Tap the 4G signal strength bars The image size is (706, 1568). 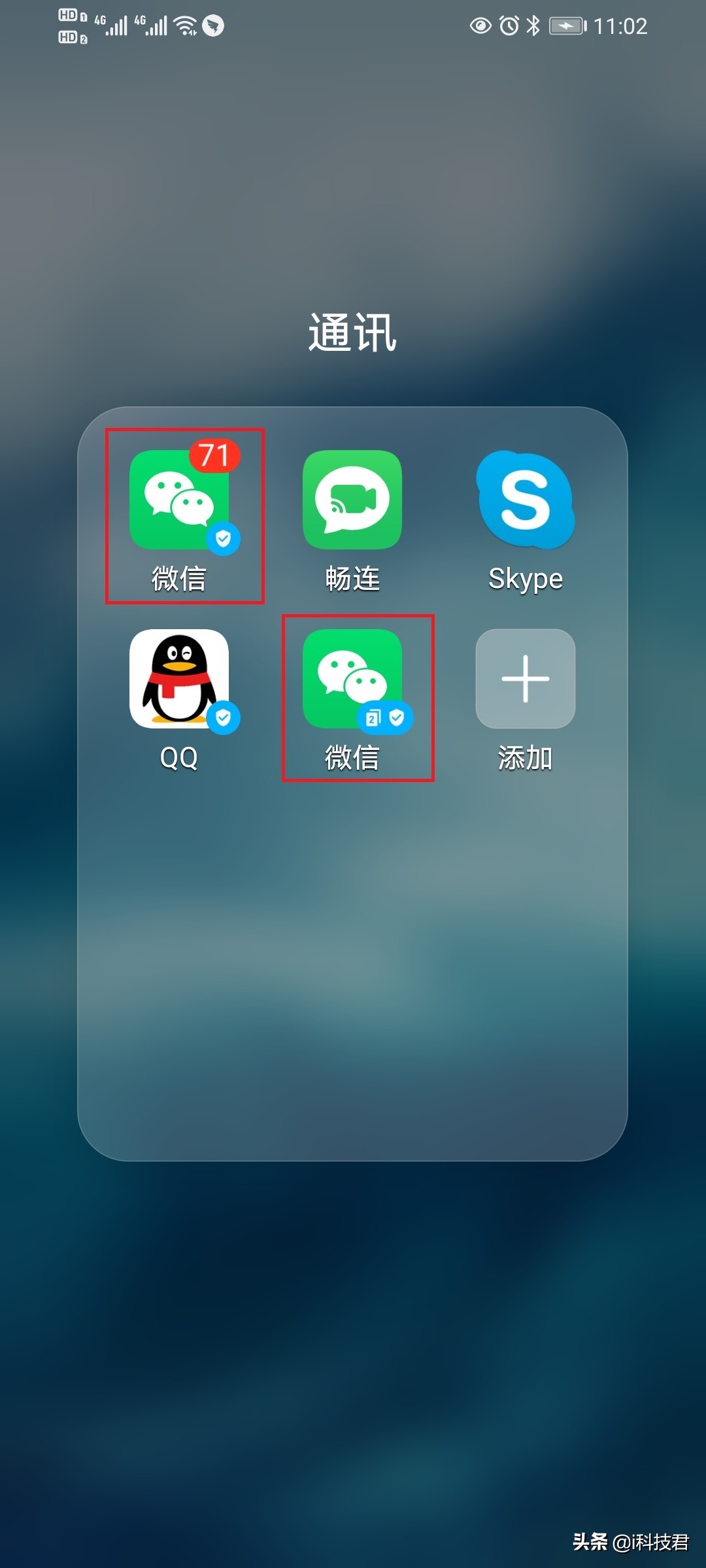118,25
